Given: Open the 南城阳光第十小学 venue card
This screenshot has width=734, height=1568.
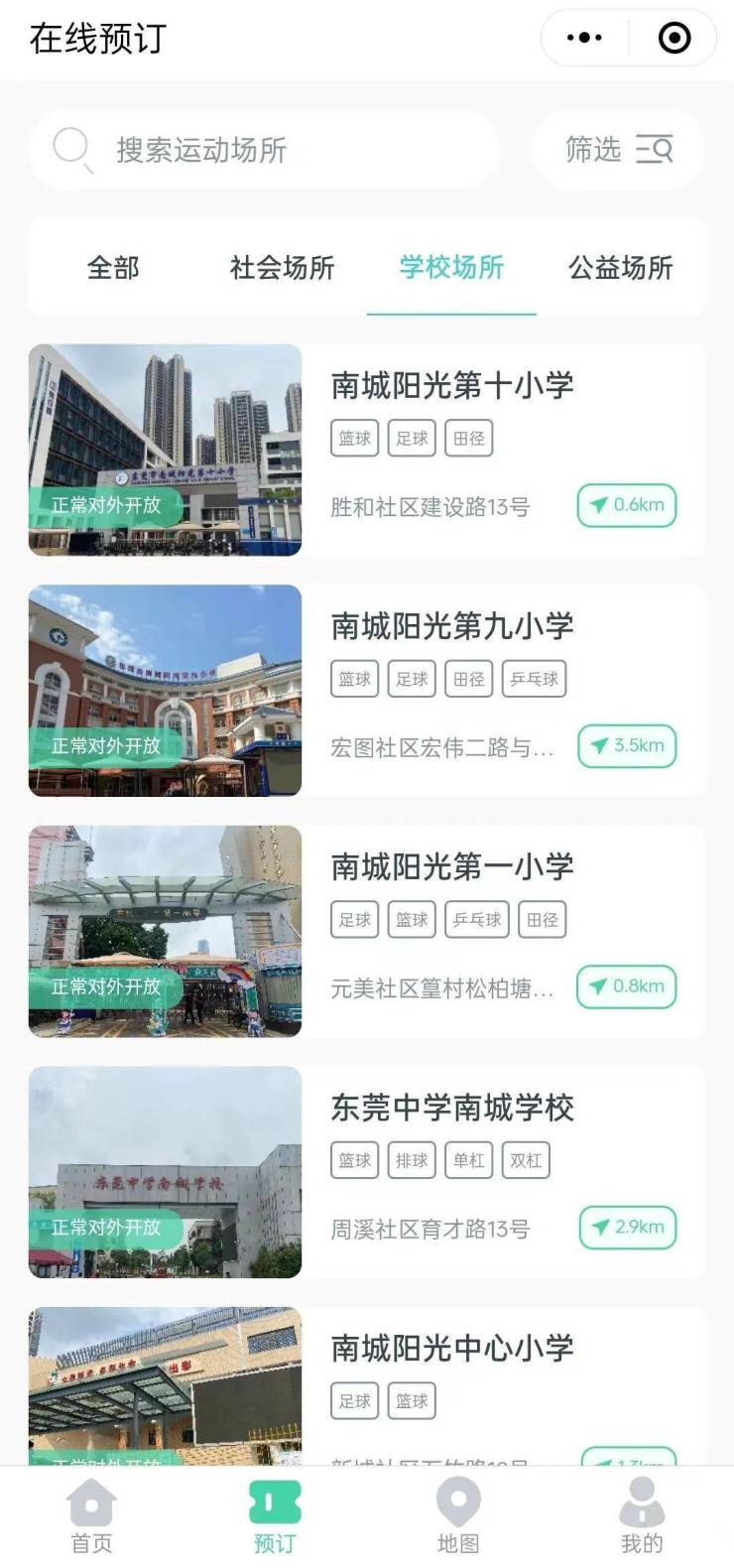Looking at the screenshot, I should point(452,386).
